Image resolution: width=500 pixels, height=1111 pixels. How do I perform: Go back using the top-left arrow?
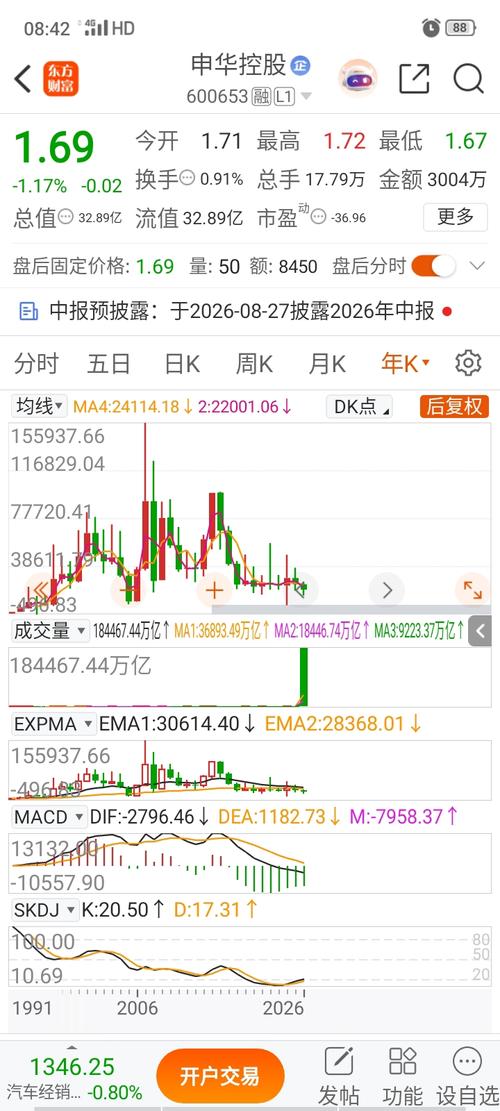[x=23, y=78]
